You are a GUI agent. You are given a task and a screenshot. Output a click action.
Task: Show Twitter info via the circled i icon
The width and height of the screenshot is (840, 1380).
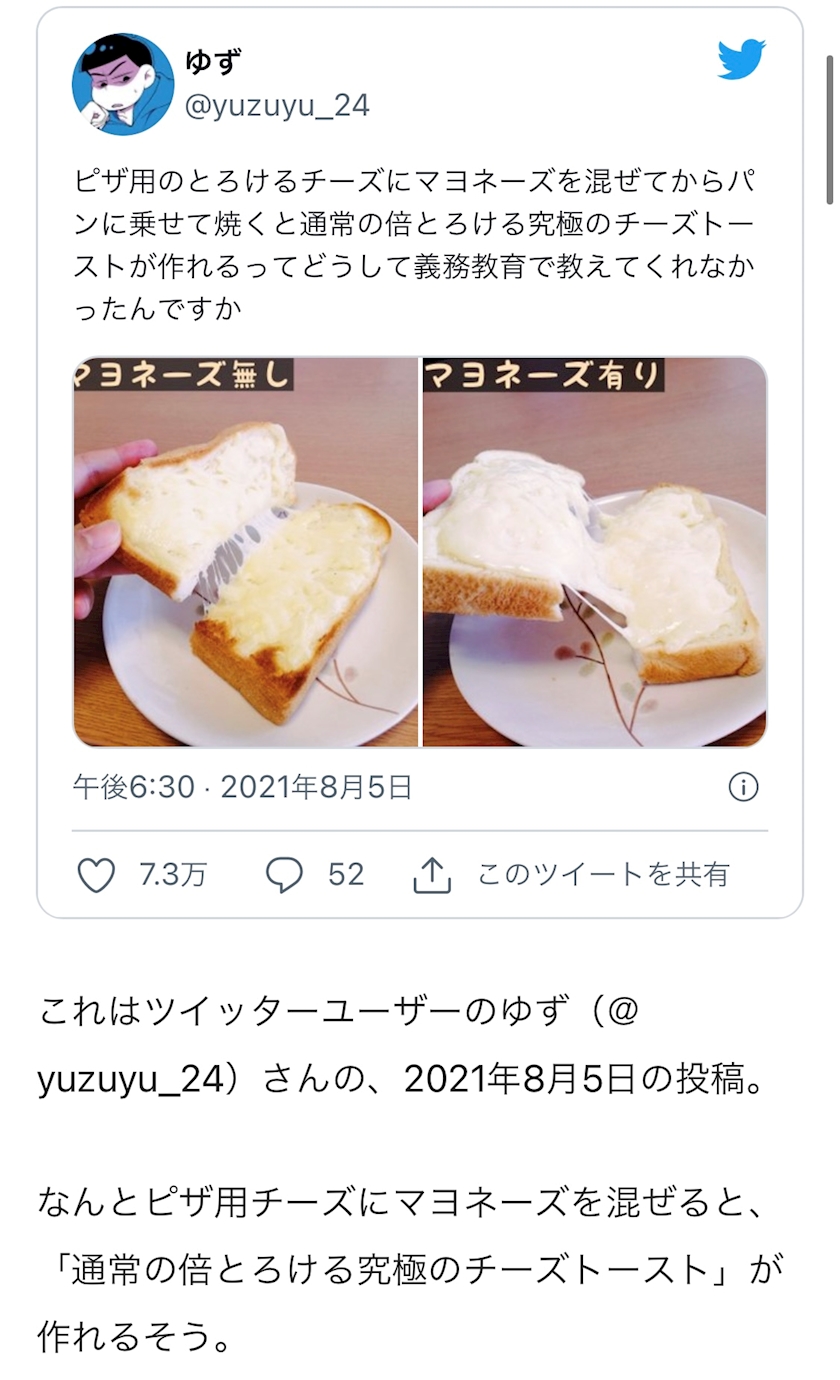(743, 788)
